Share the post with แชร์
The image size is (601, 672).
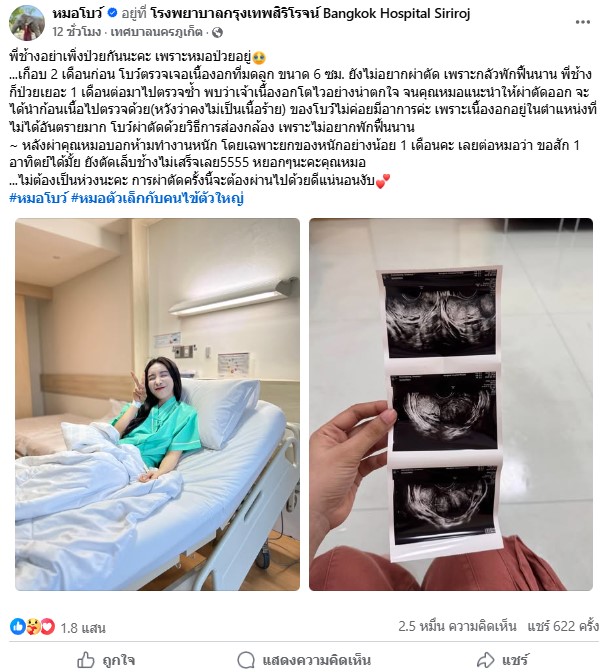coord(503,659)
